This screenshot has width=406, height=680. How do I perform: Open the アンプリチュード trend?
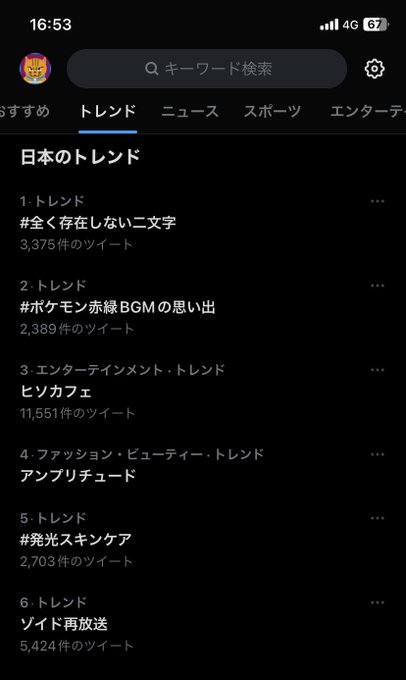click(203, 466)
